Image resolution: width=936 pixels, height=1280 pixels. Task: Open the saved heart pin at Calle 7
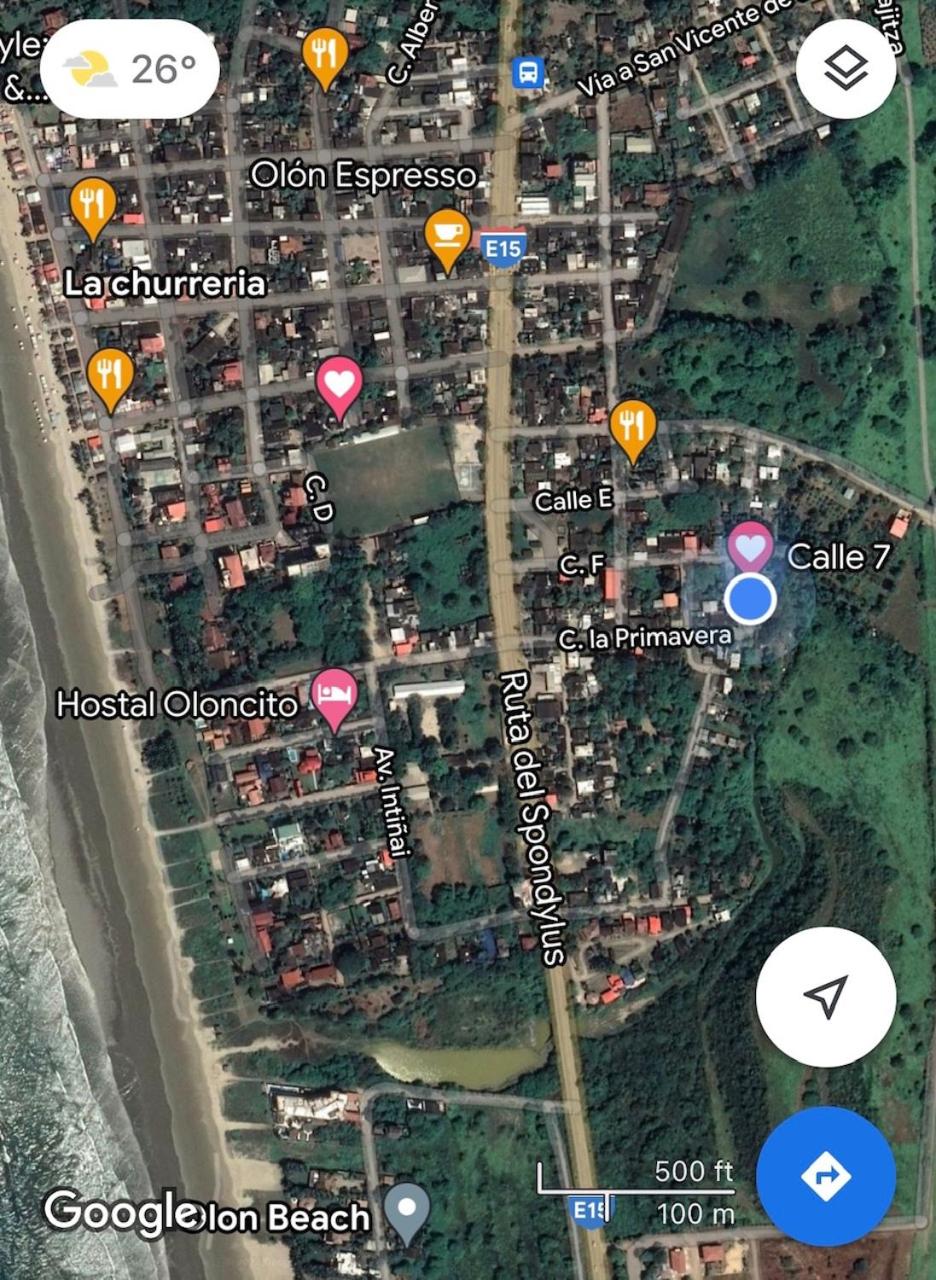tap(750, 546)
